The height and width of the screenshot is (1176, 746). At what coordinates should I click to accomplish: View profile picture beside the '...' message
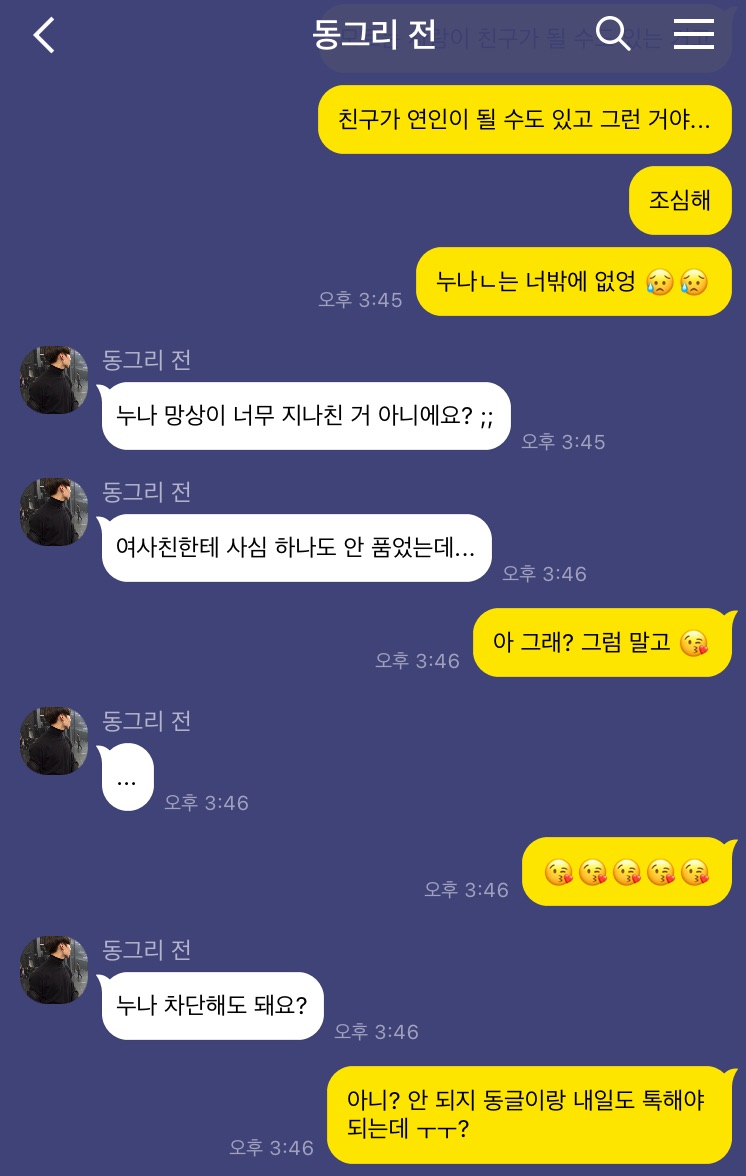pos(54,741)
